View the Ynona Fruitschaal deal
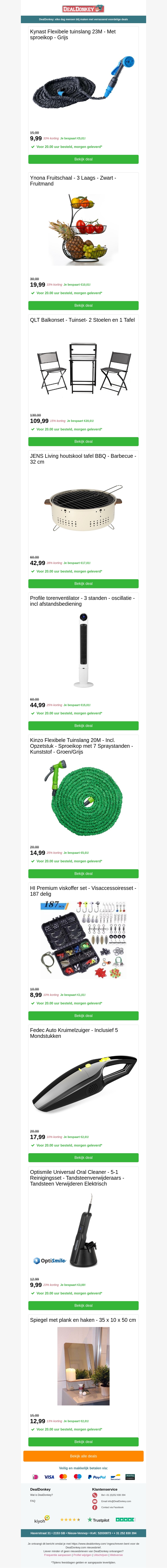 coord(83,305)
